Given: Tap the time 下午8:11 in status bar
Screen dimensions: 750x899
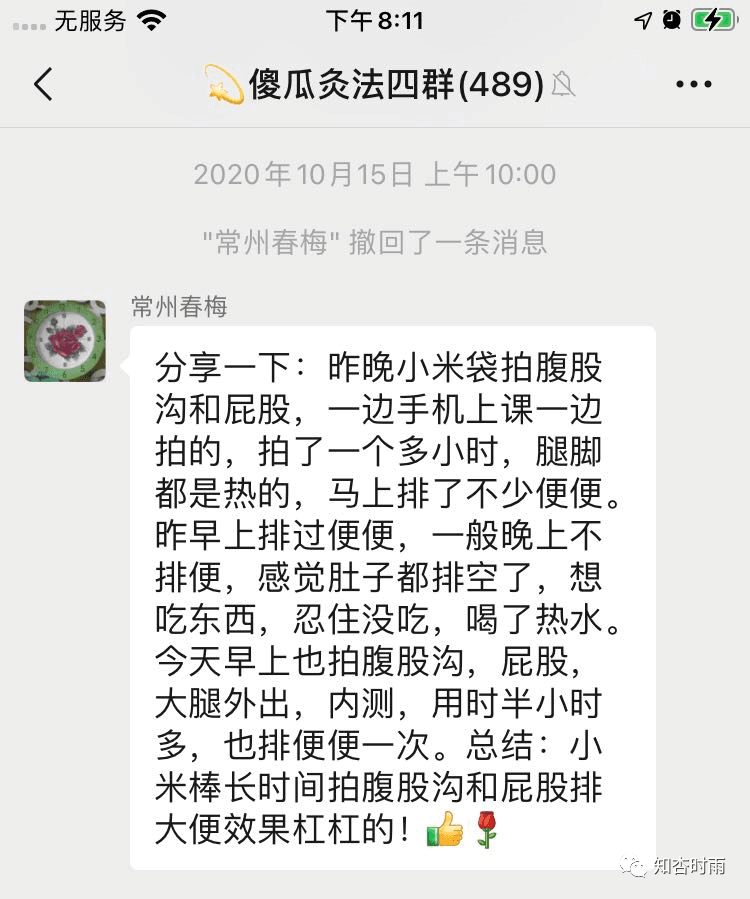Looking at the screenshot, I should (375, 18).
